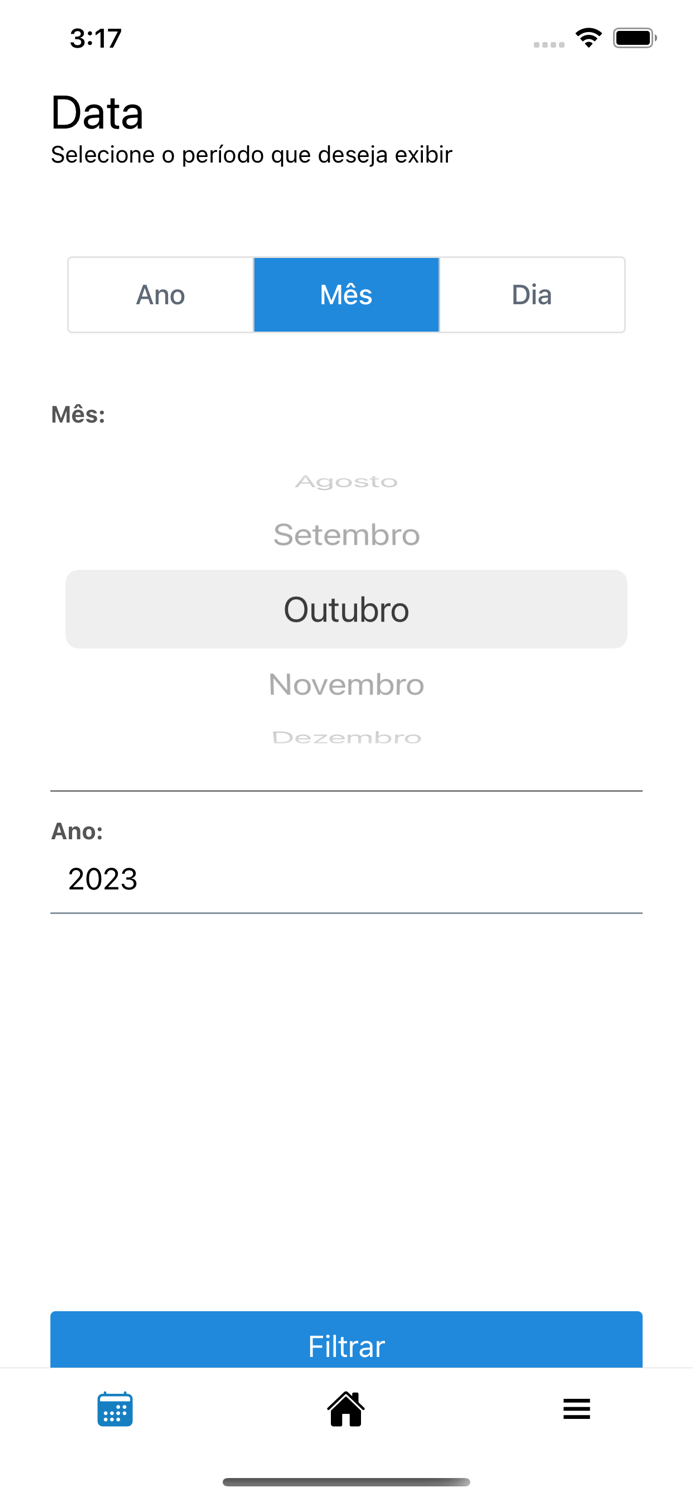Screen dimensions: 693x1500
Task: Apply the Filtrar button
Action: (346, 1340)
